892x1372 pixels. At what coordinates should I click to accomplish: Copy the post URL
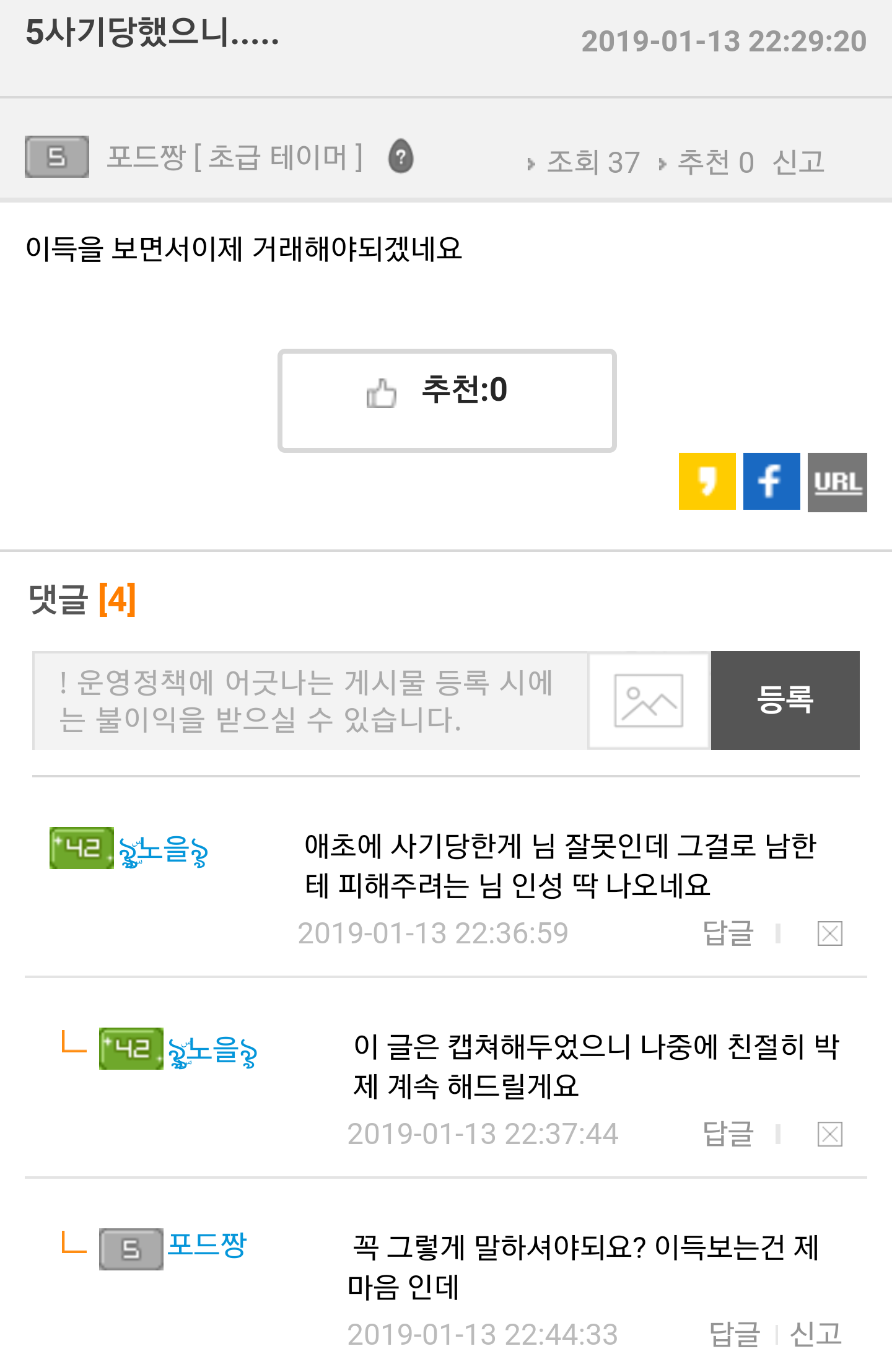coord(837,482)
